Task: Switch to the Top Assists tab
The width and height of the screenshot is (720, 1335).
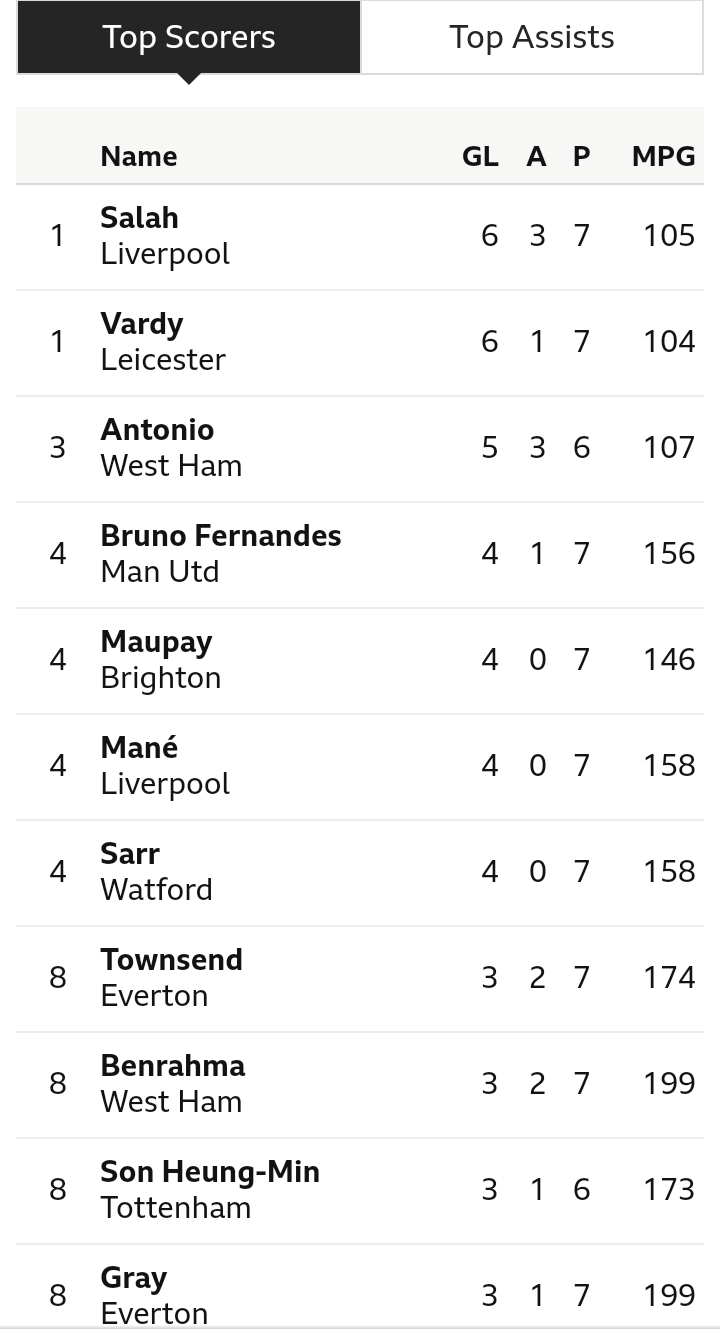Action: pyautogui.click(x=532, y=37)
